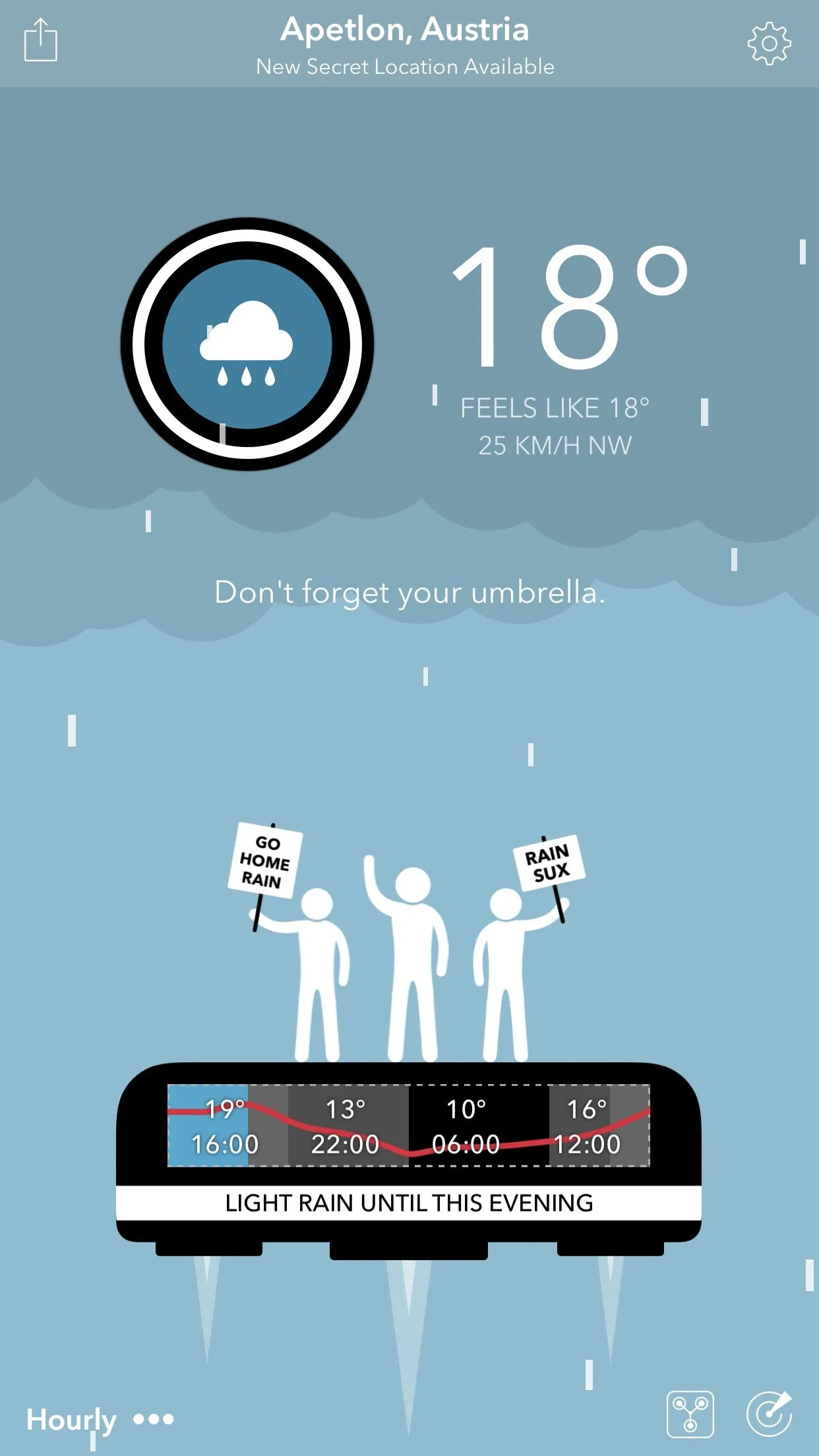
Task: Open the Apetlon, Austria location picker
Action: 405,30
